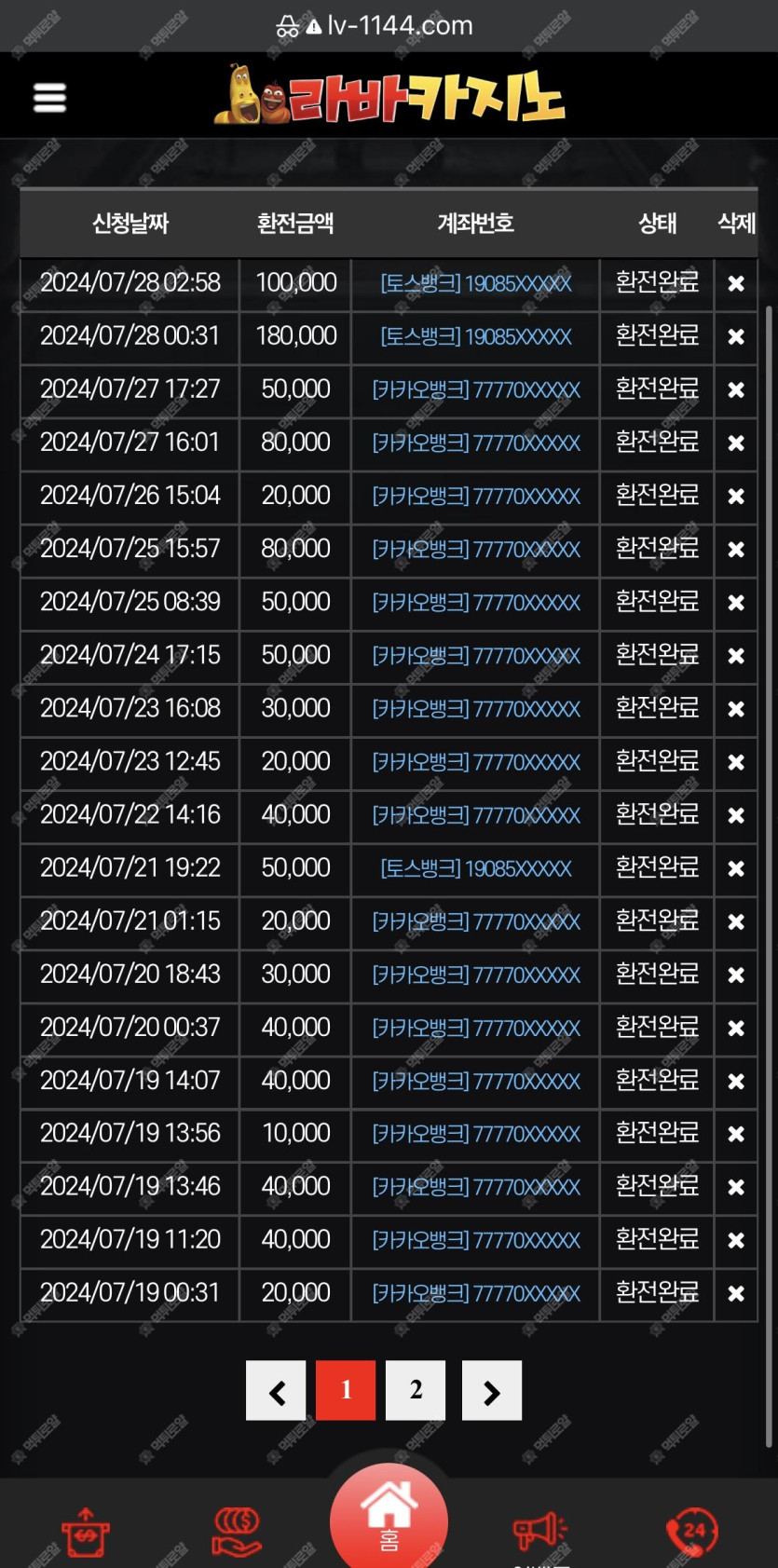Screen dimensions: 778x1568
Task: Delete the 2024/07/26 15:04 row
Action: click(736, 496)
